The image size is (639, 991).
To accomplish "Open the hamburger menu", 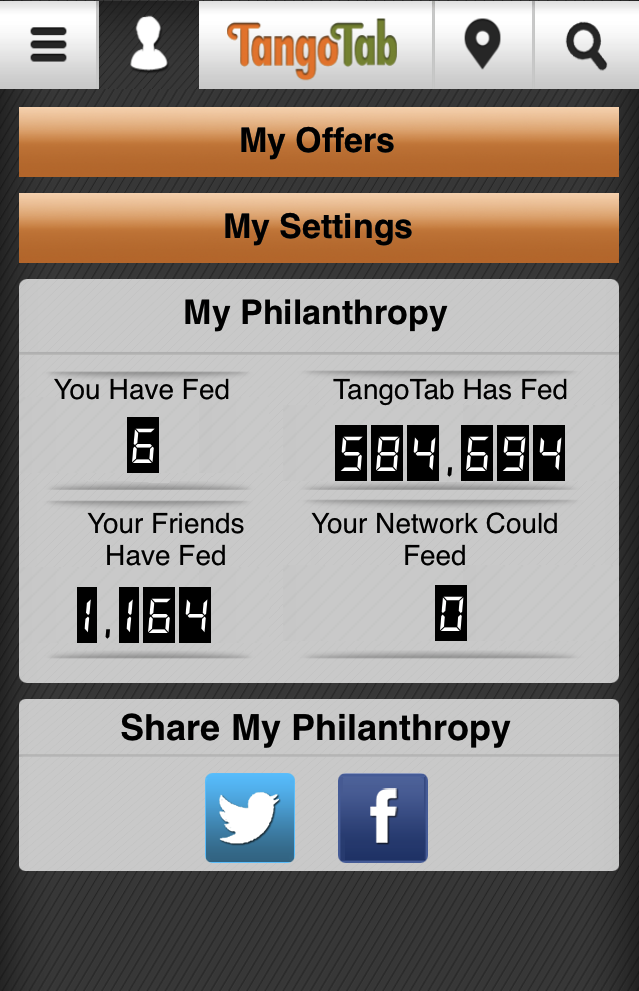I will pos(48,45).
